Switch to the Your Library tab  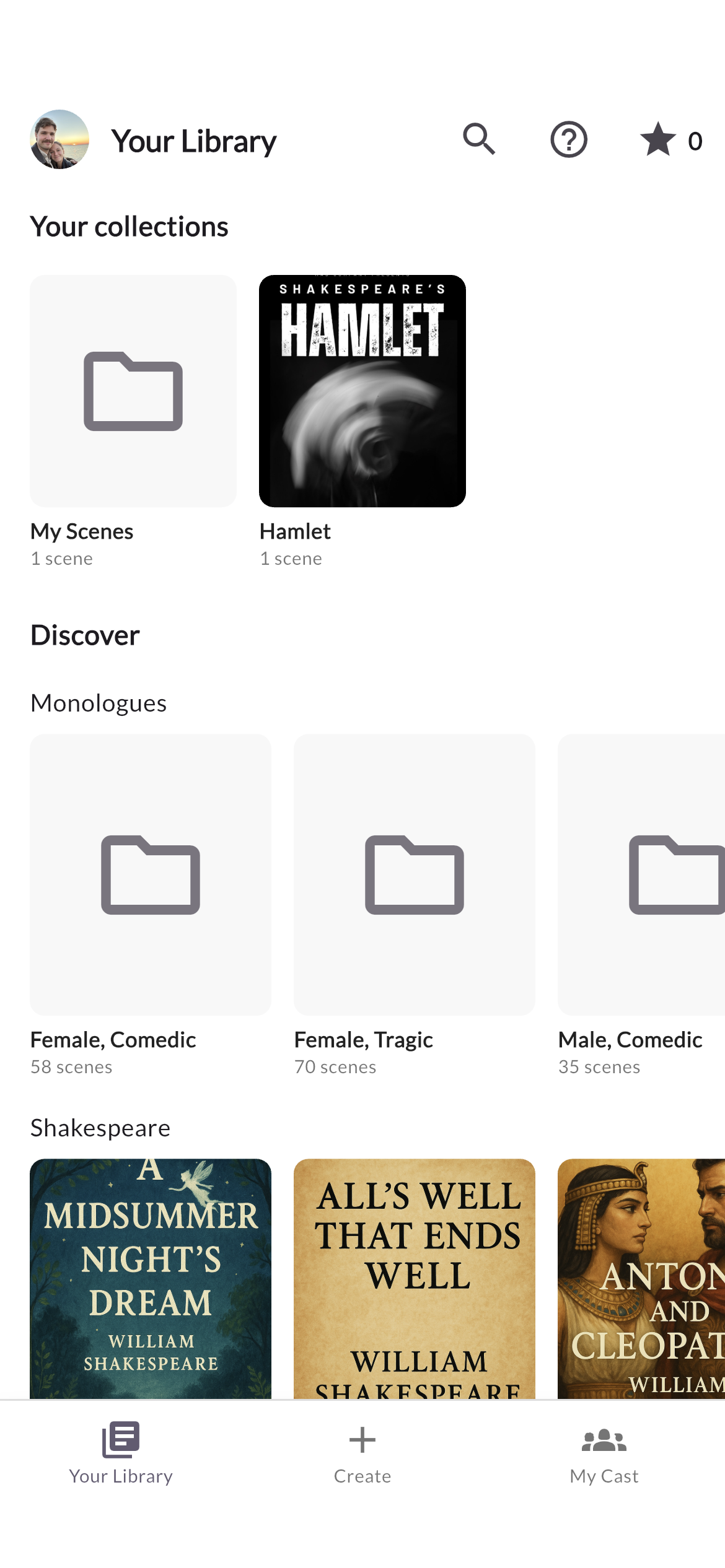121,1453
